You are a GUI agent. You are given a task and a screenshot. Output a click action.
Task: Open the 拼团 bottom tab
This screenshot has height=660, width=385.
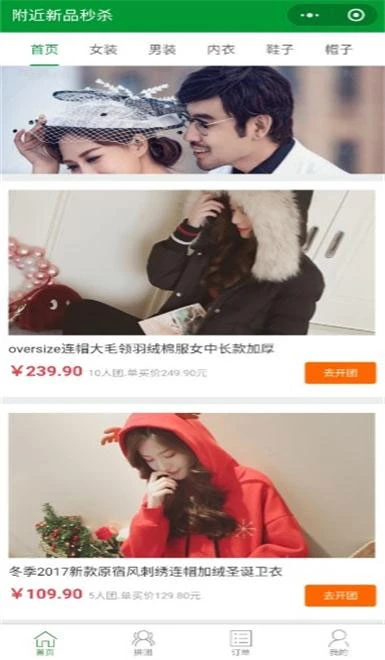click(x=143, y=643)
